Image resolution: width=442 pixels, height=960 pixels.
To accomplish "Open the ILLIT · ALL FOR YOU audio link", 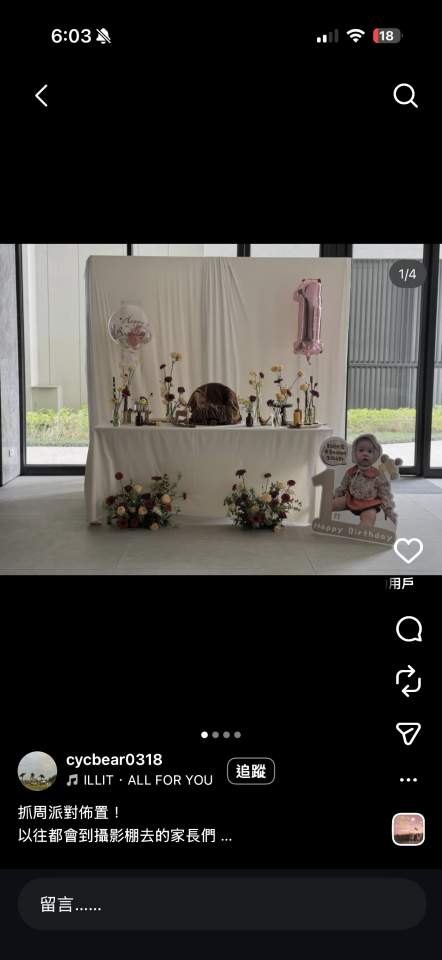I will click(x=140, y=781).
